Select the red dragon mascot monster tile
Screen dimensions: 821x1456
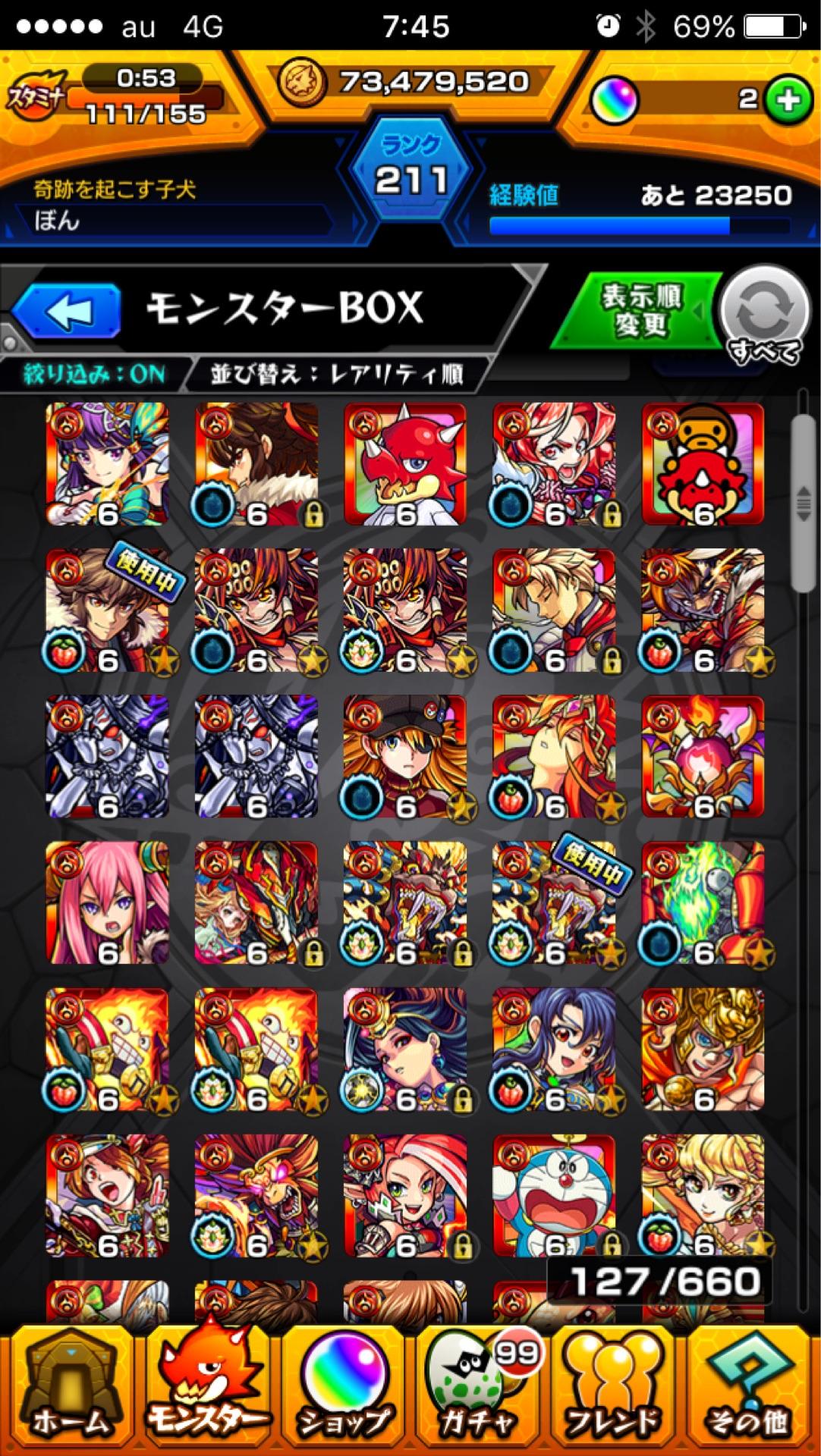(405, 464)
